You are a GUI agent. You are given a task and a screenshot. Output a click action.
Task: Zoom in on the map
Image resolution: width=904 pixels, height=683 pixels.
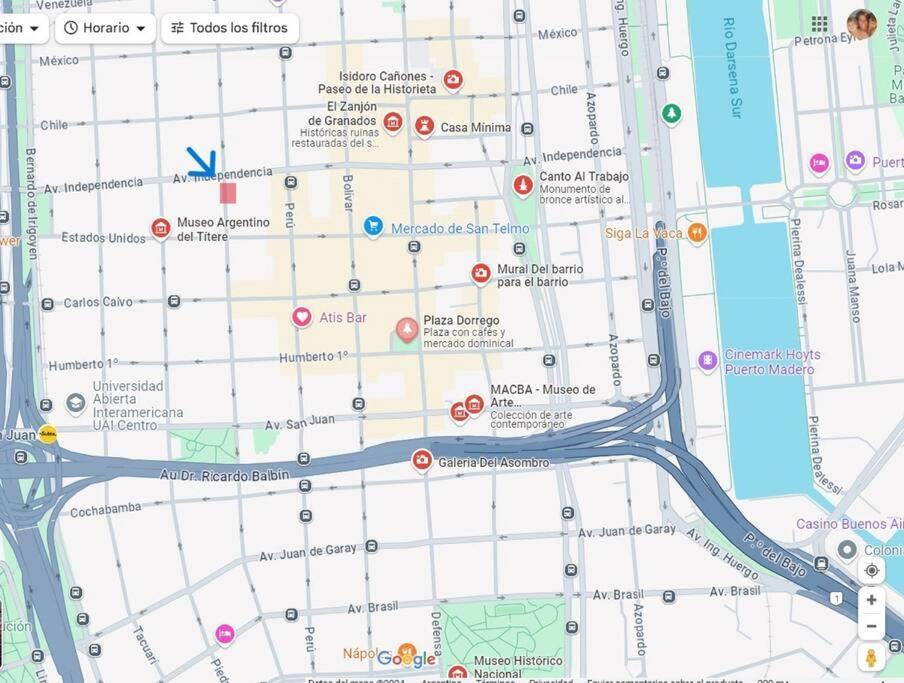point(871,600)
